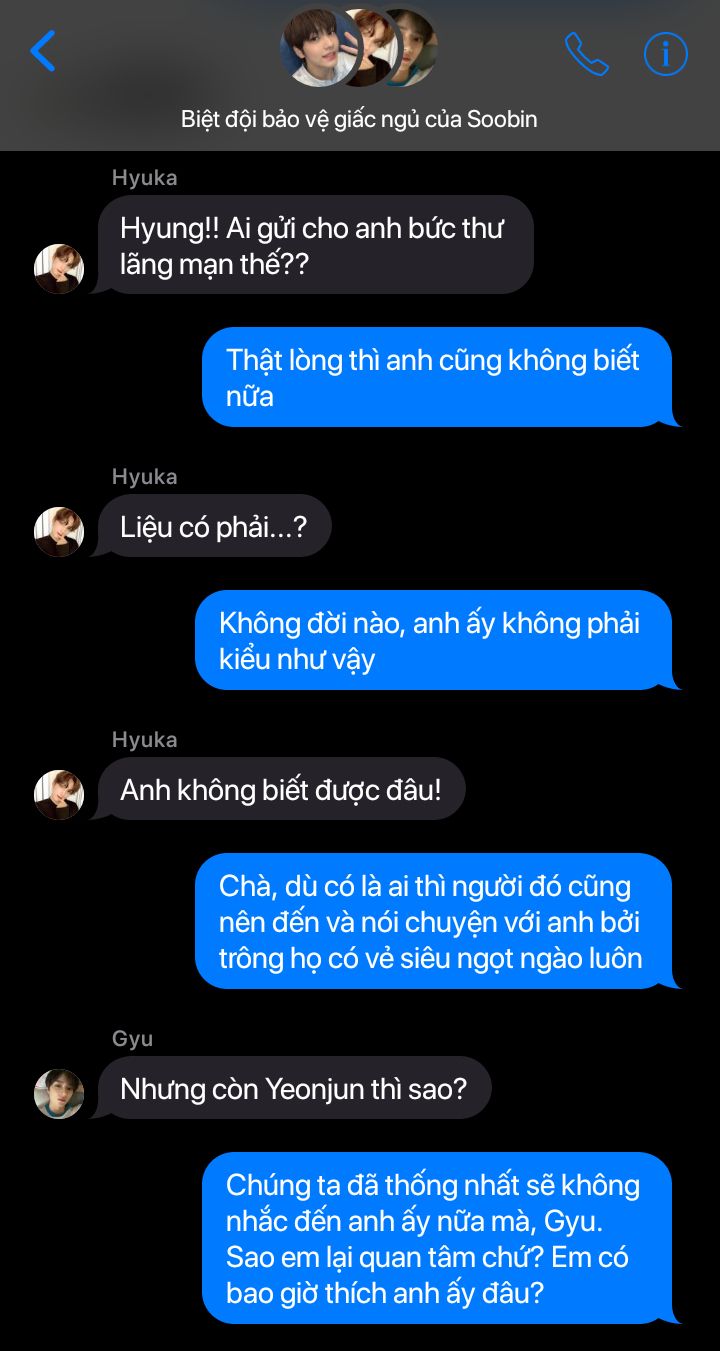The image size is (720, 1351).
Task: Tap Hyuka's avatar beside "Liệu có phải...?"
Action: pyautogui.click(x=59, y=532)
